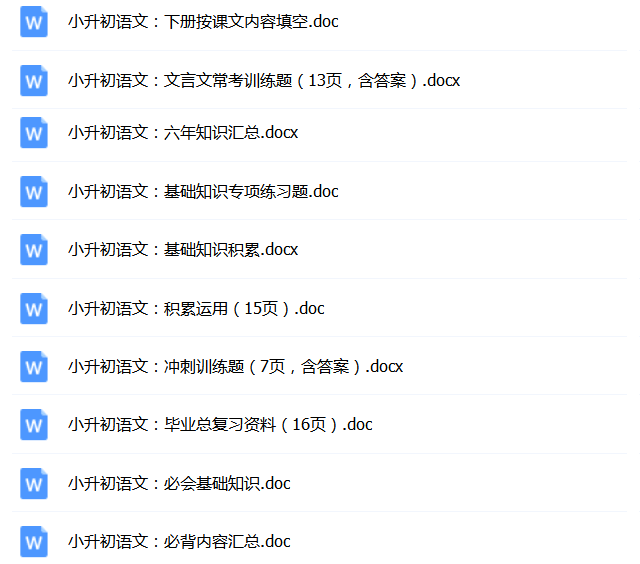Open 毕业总复习资料（16页）.doc file

(220, 424)
